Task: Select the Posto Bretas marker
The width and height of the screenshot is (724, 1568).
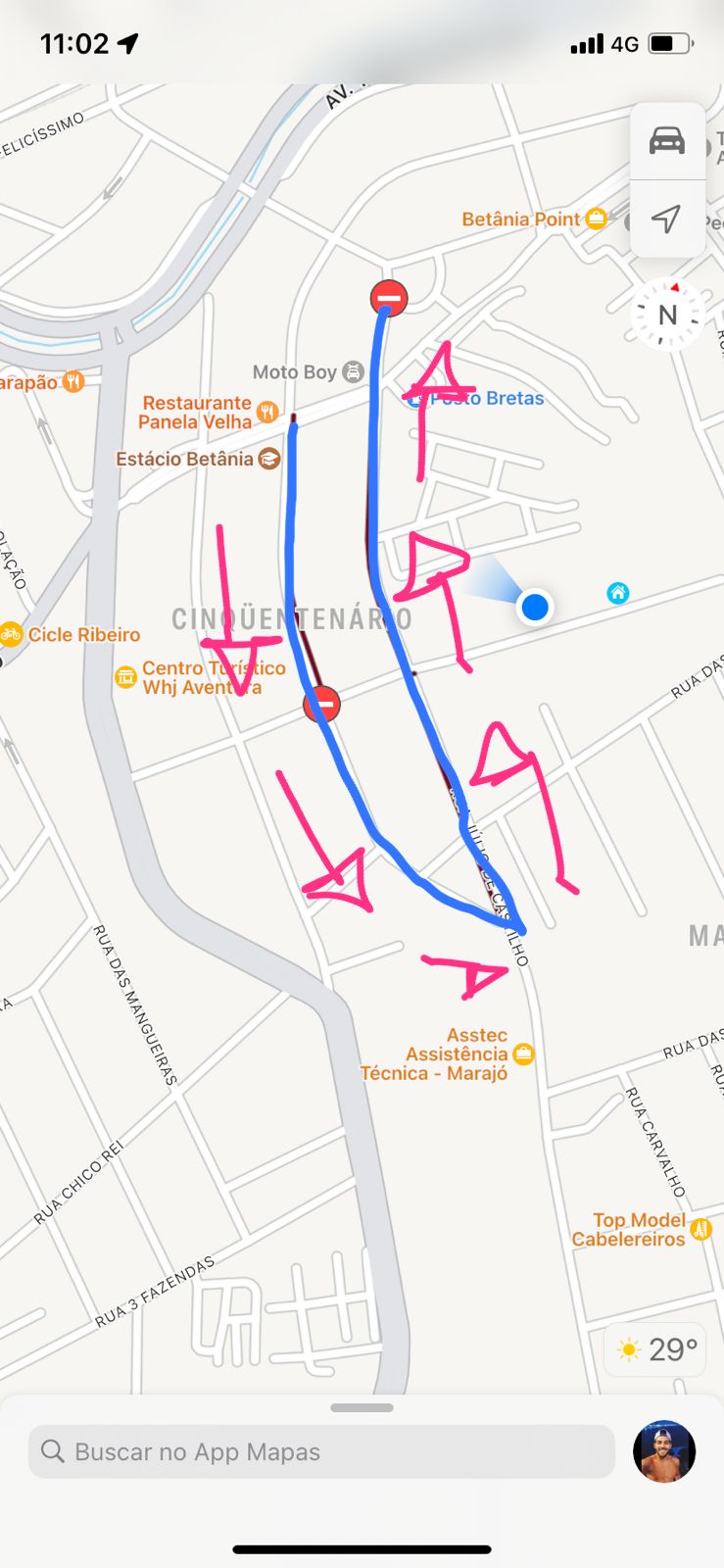Action: click(414, 399)
